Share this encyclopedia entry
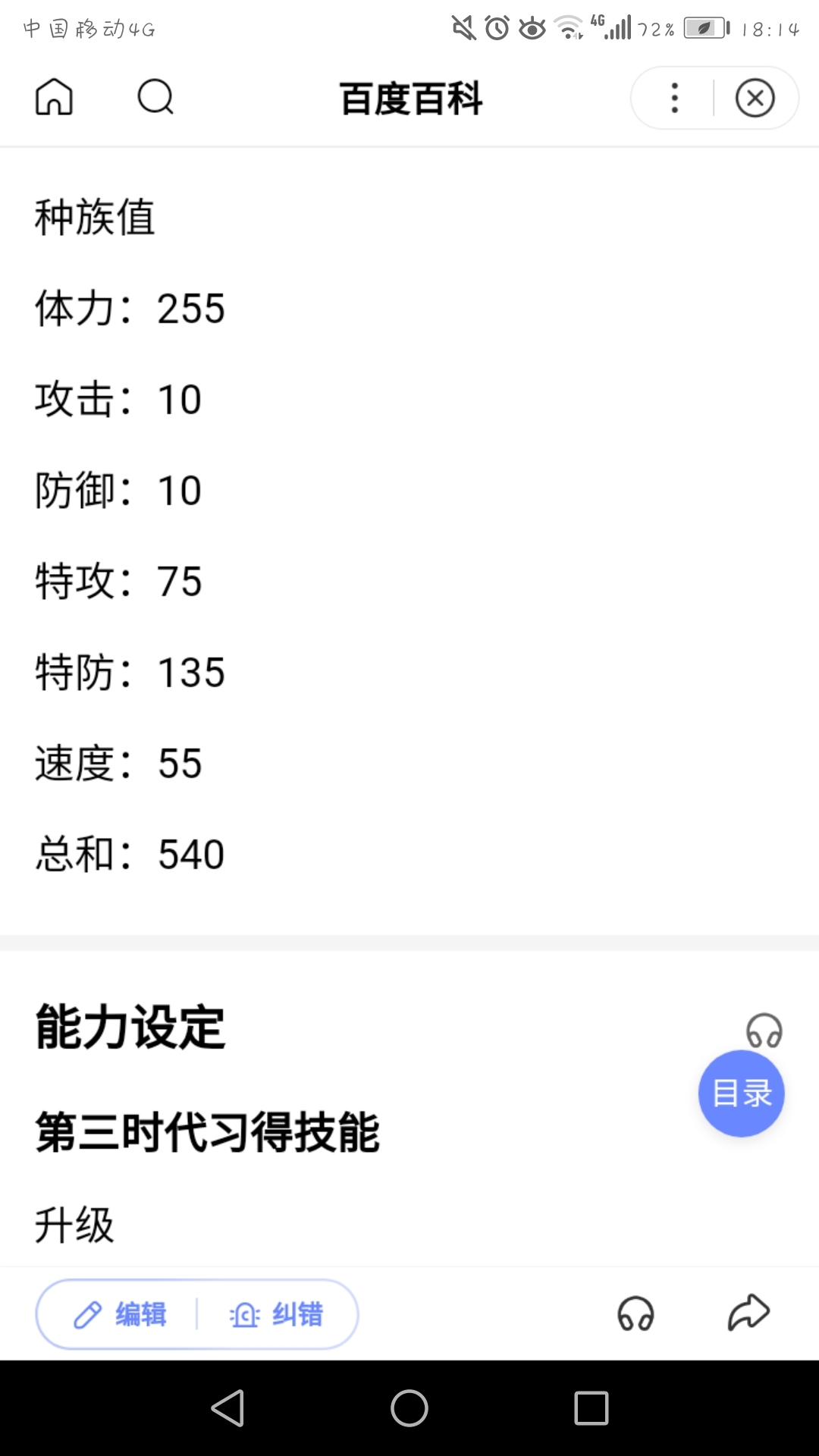This screenshot has height=1456, width=819. point(748,1313)
